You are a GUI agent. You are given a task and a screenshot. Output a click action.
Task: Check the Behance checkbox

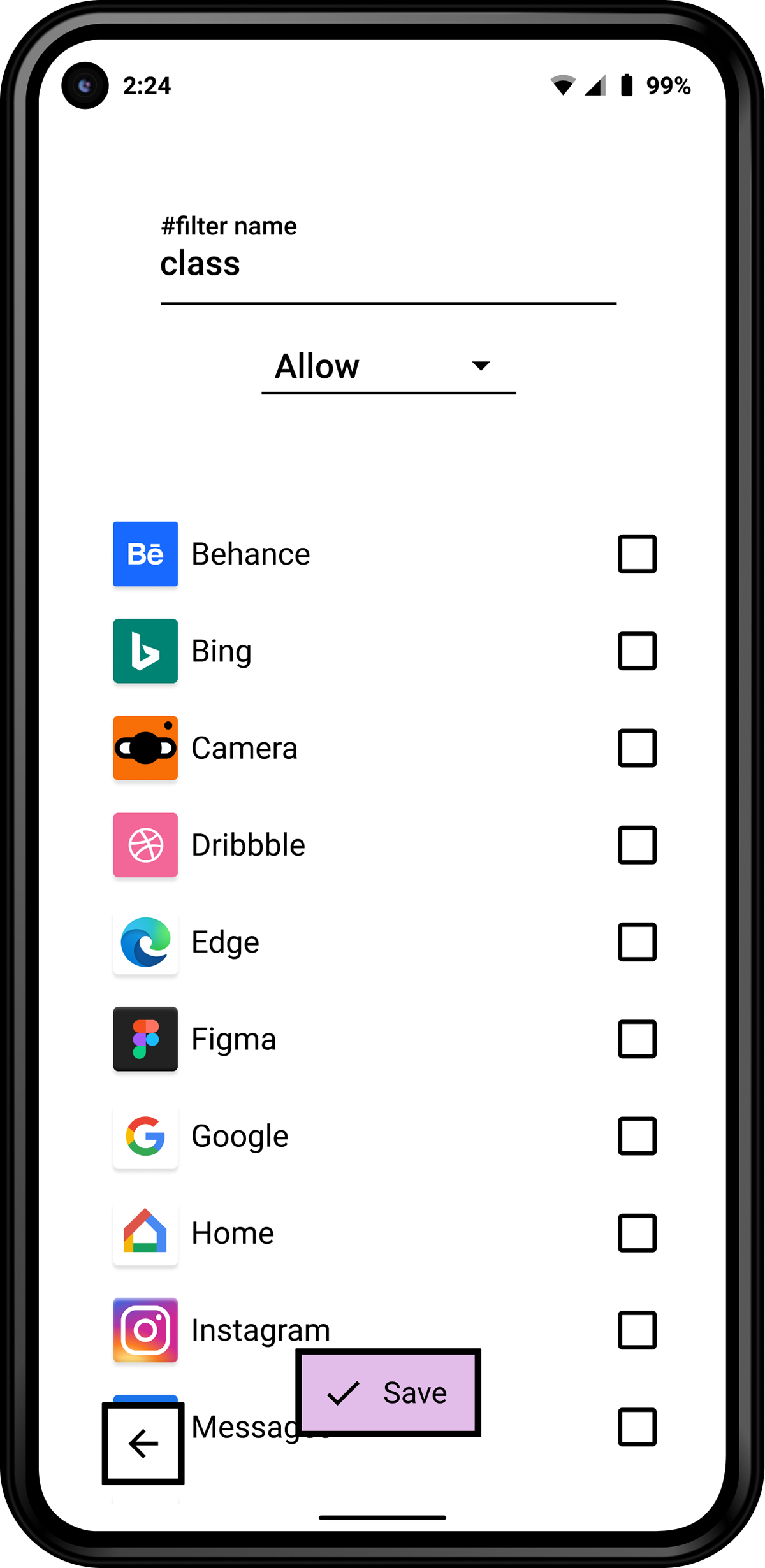(637, 554)
